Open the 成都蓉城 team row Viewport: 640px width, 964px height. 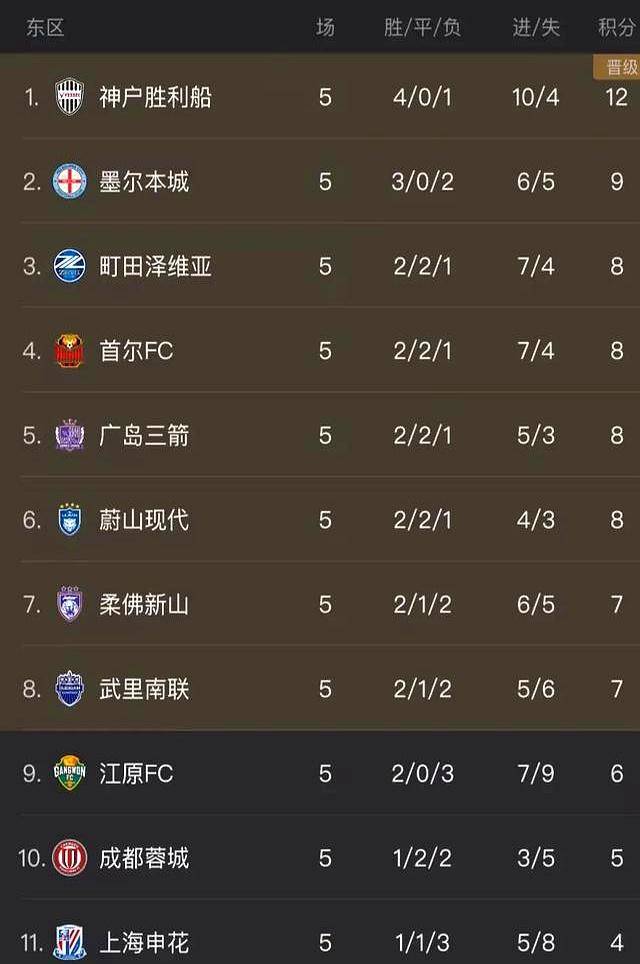pyautogui.click(x=144, y=858)
